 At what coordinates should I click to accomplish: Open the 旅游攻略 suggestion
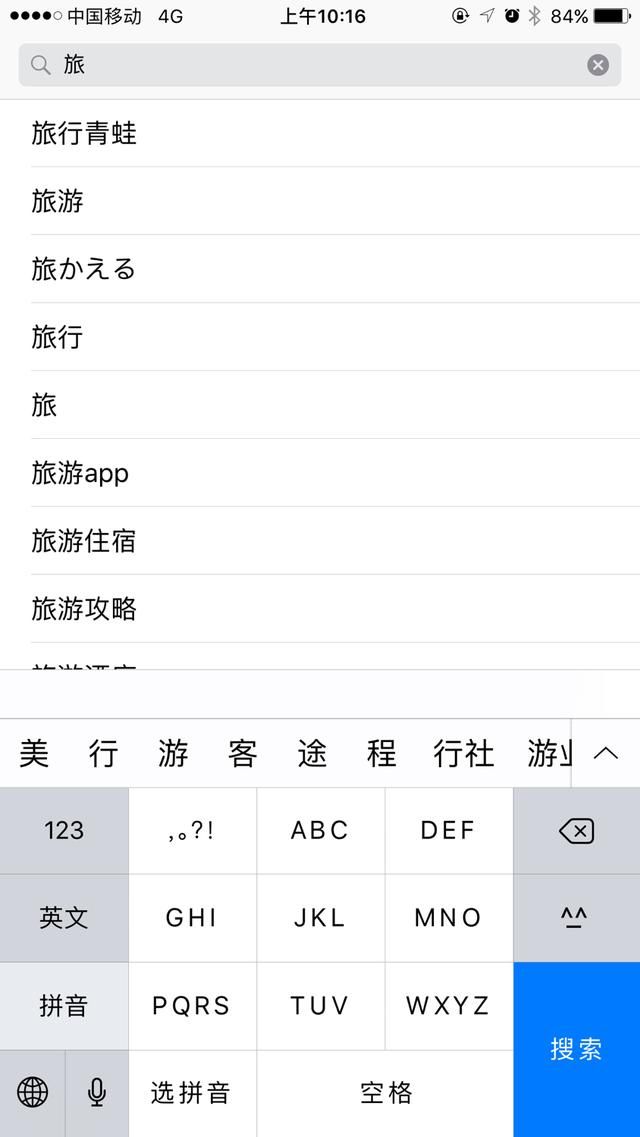320,609
